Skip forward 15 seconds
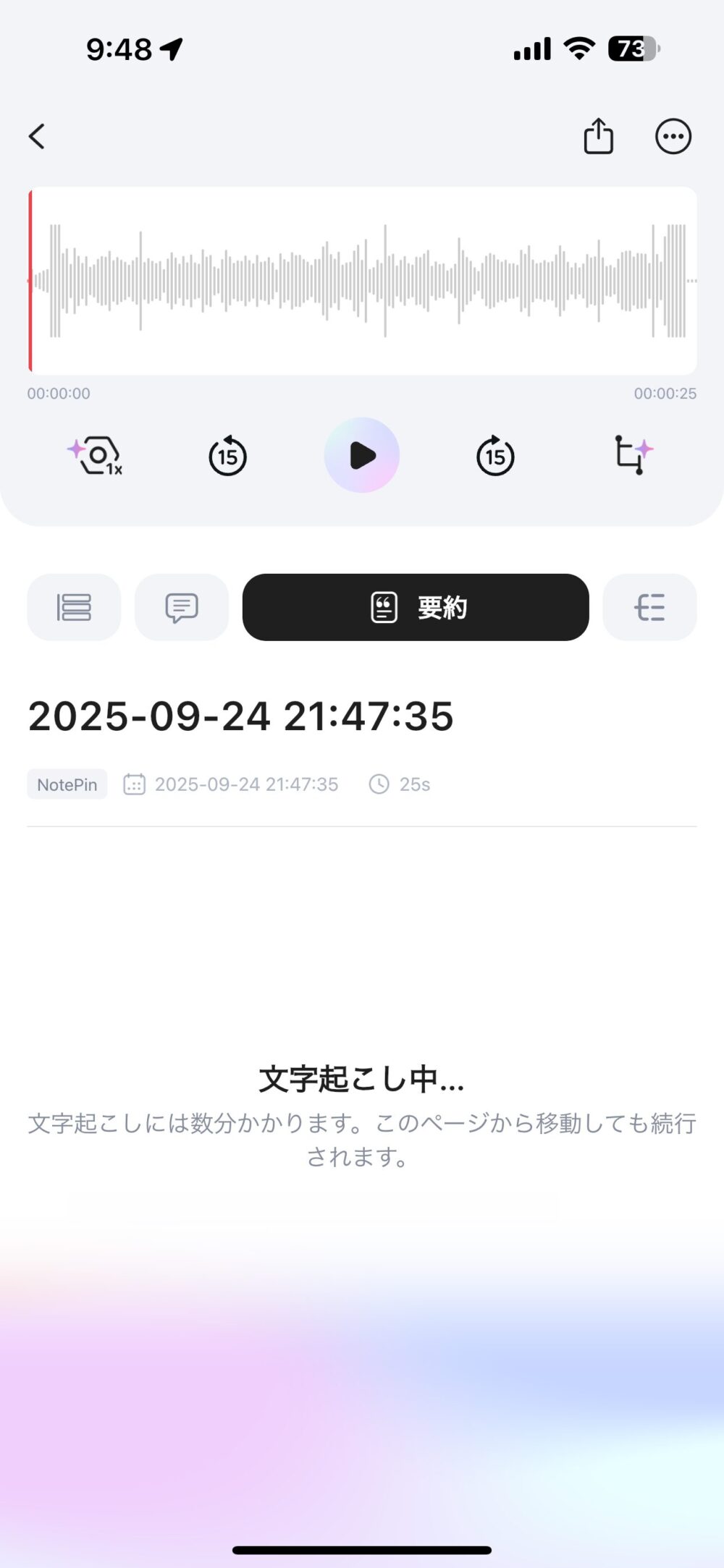This screenshot has height=1568, width=724. click(495, 456)
